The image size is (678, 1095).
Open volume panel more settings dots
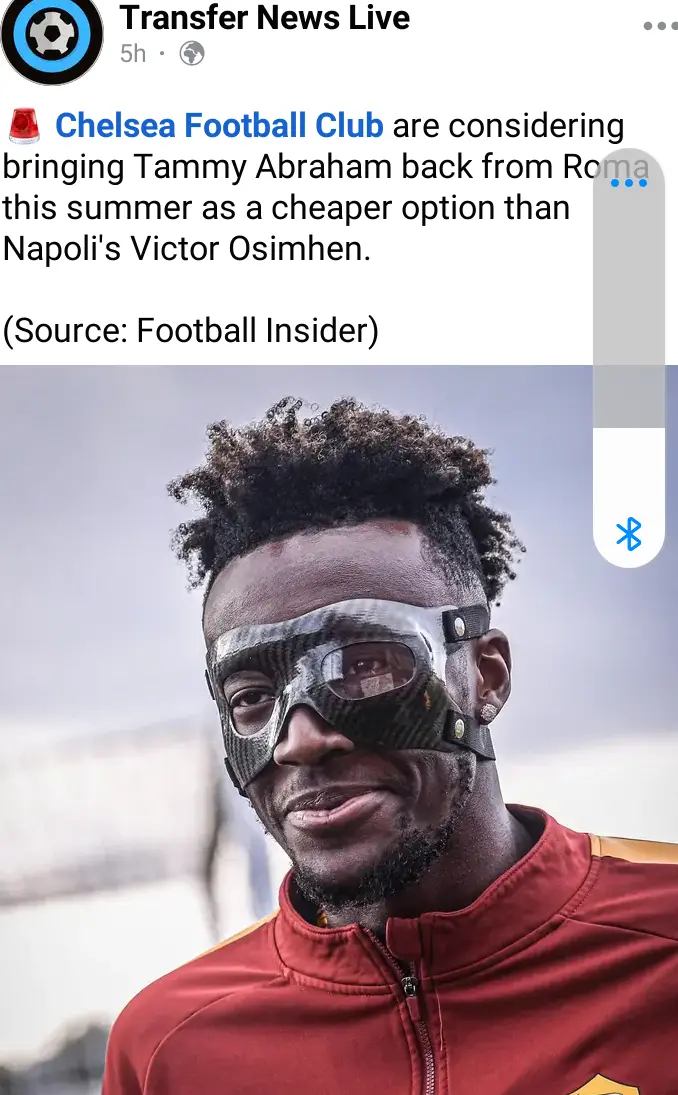(x=629, y=183)
